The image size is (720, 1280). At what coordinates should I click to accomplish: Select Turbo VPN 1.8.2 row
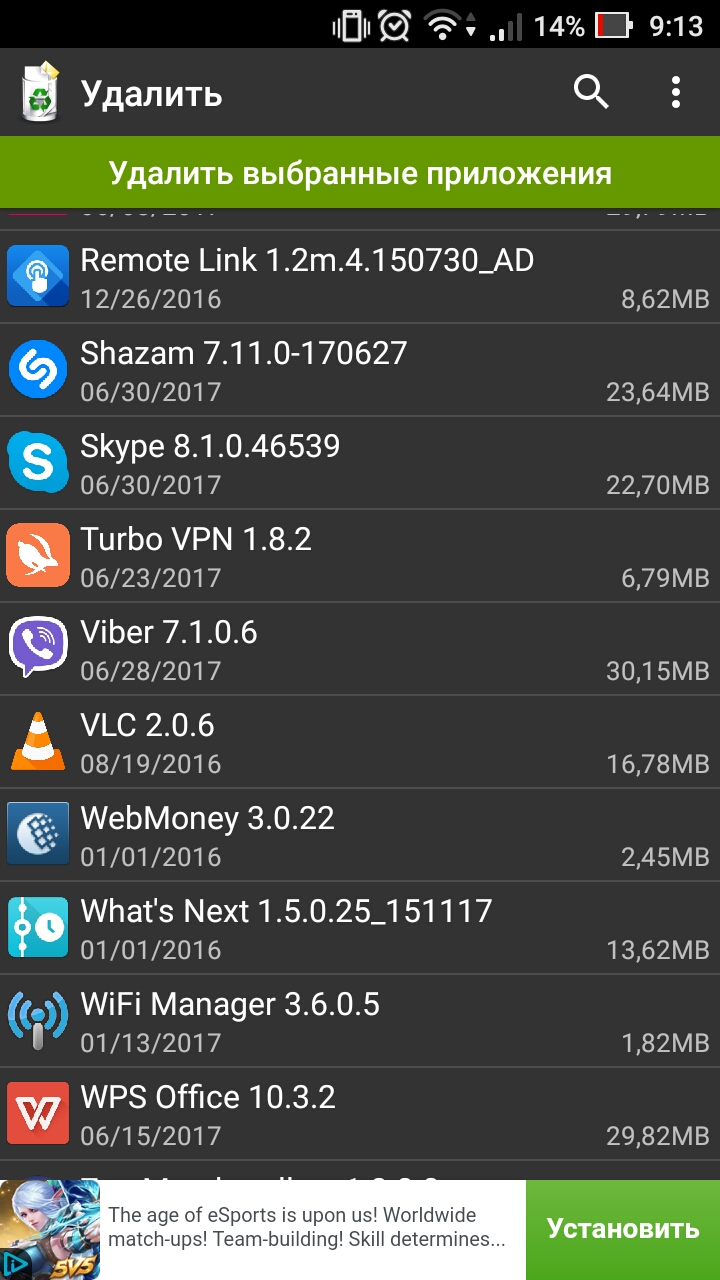click(x=360, y=556)
